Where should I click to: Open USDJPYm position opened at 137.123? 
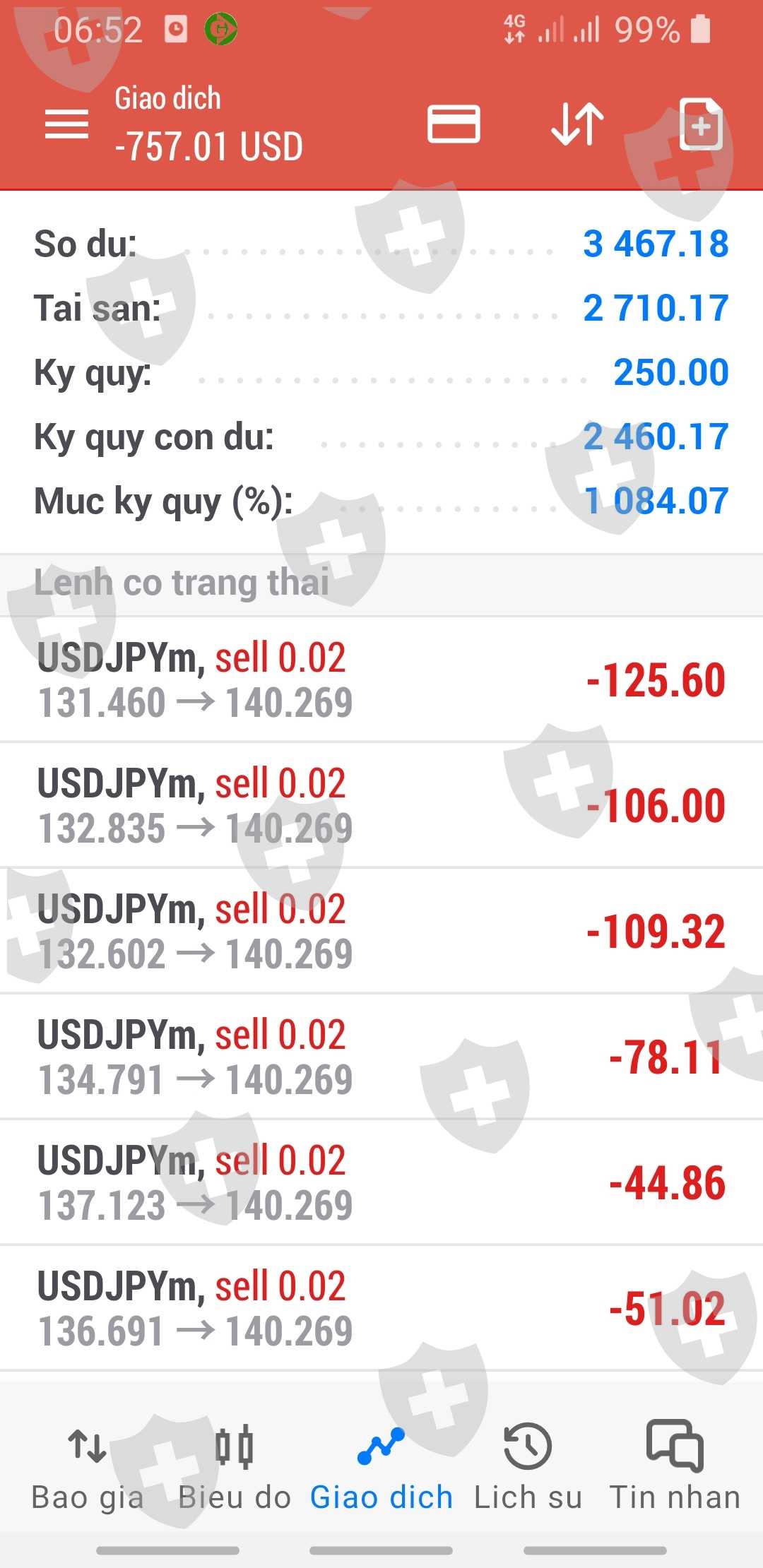381,1182
